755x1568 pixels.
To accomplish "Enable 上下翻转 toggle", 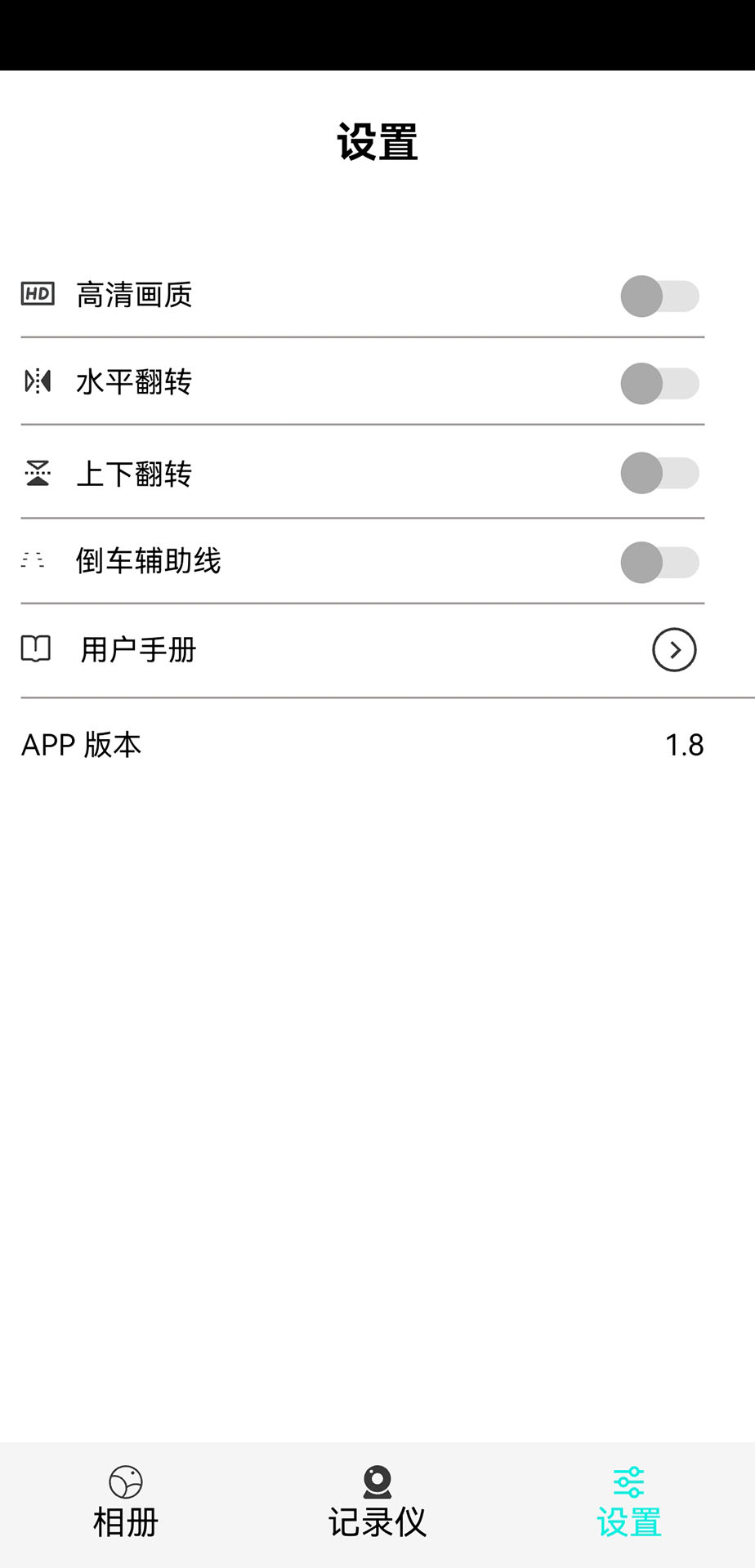I will click(661, 473).
